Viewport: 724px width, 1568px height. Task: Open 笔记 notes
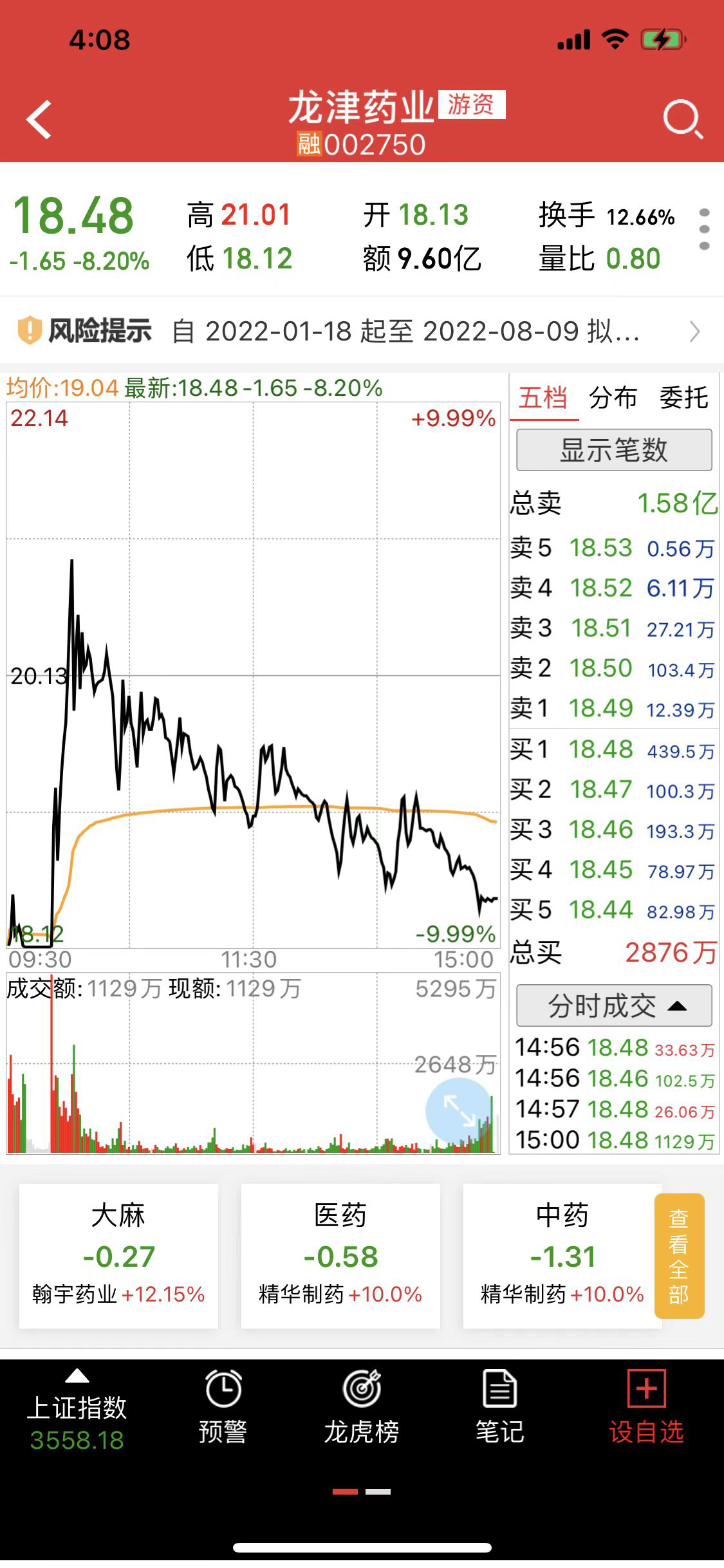(499, 1408)
